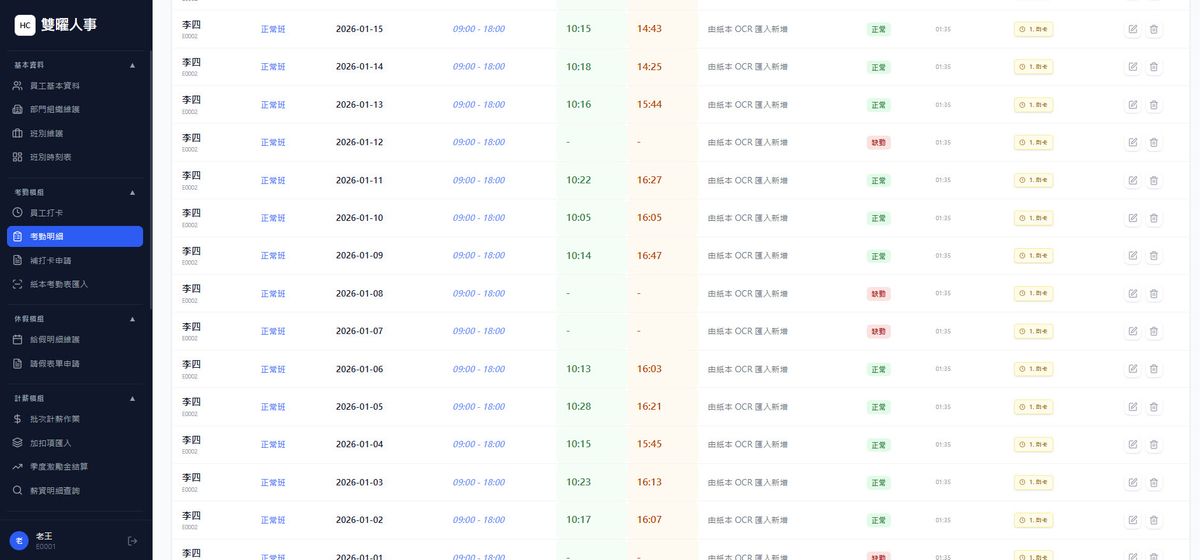Delete the 2026-01-05 attendance record
Image resolution: width=1200 pixels, height=560 pixels.
(x=1154, y=407)
